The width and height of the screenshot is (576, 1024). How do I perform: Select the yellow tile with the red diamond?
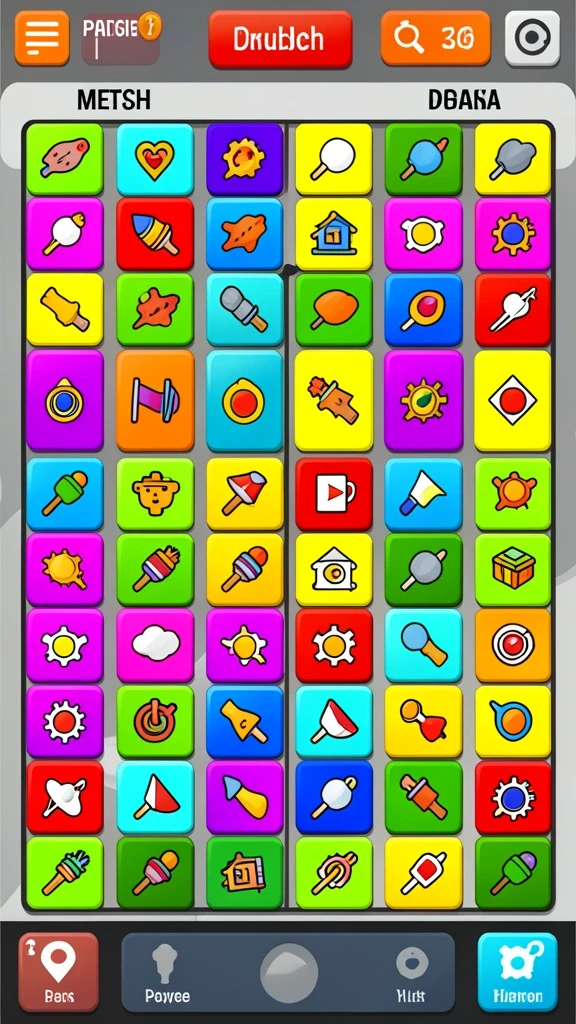(x=513, y=400)
